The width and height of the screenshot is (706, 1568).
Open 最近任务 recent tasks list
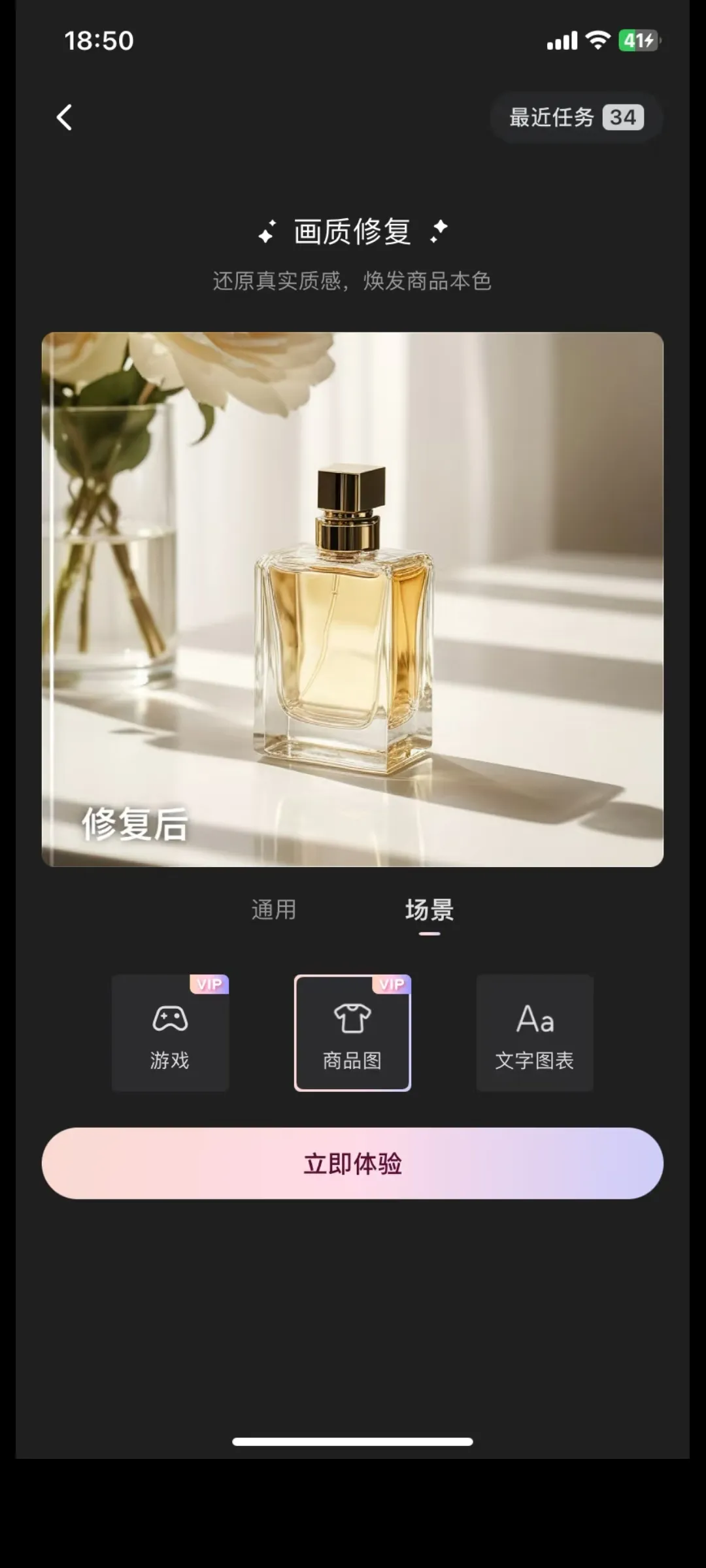tap(576, 118)
